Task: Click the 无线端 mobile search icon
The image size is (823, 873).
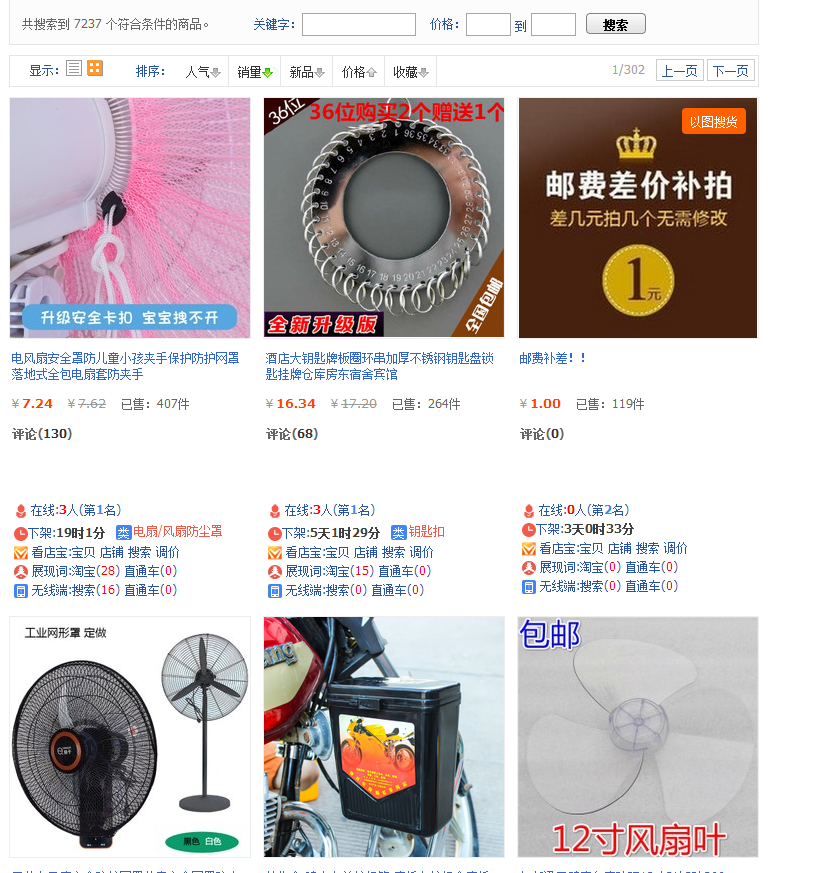Action: (19, 590)
